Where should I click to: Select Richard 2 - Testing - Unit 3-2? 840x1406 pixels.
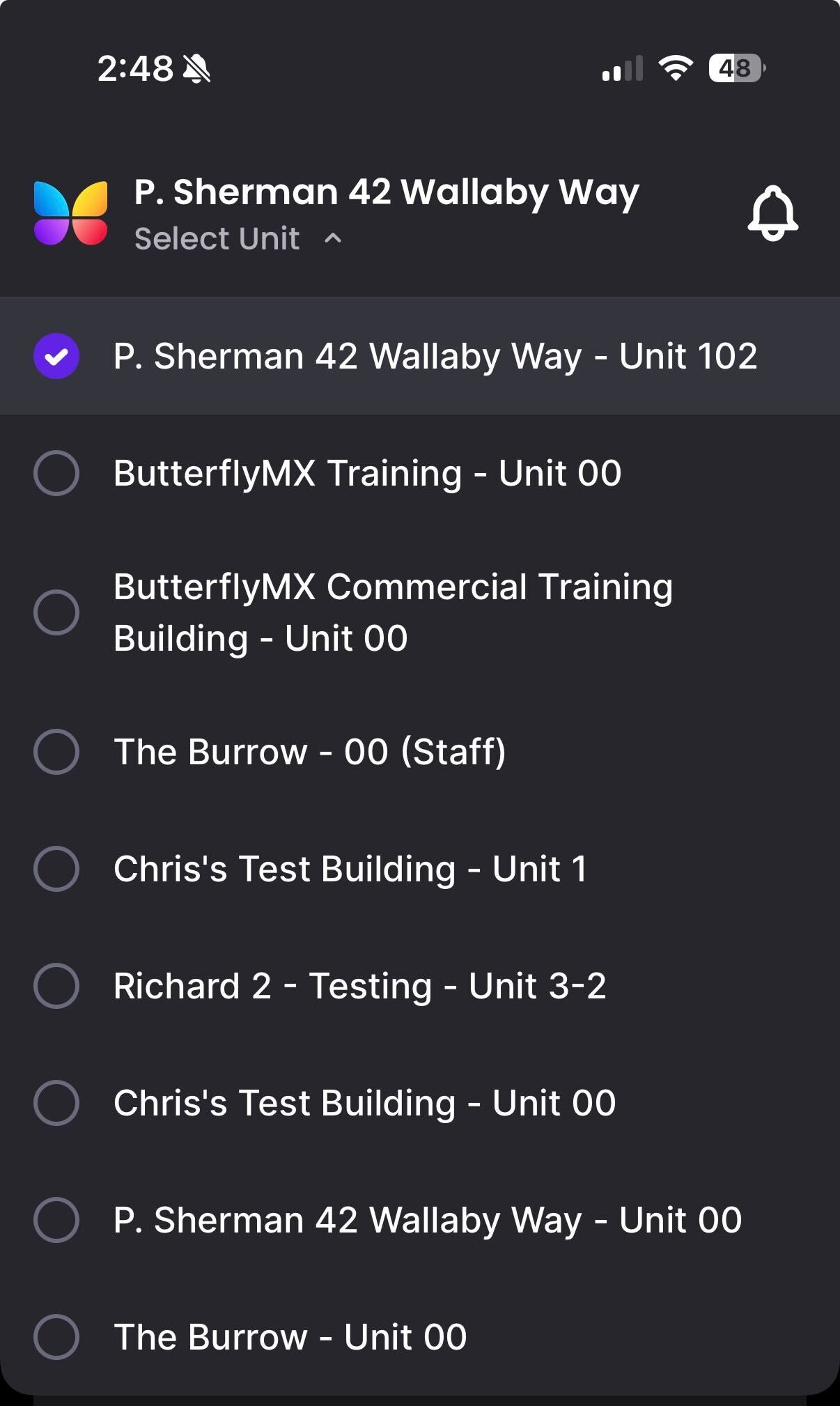click(359, 986)
